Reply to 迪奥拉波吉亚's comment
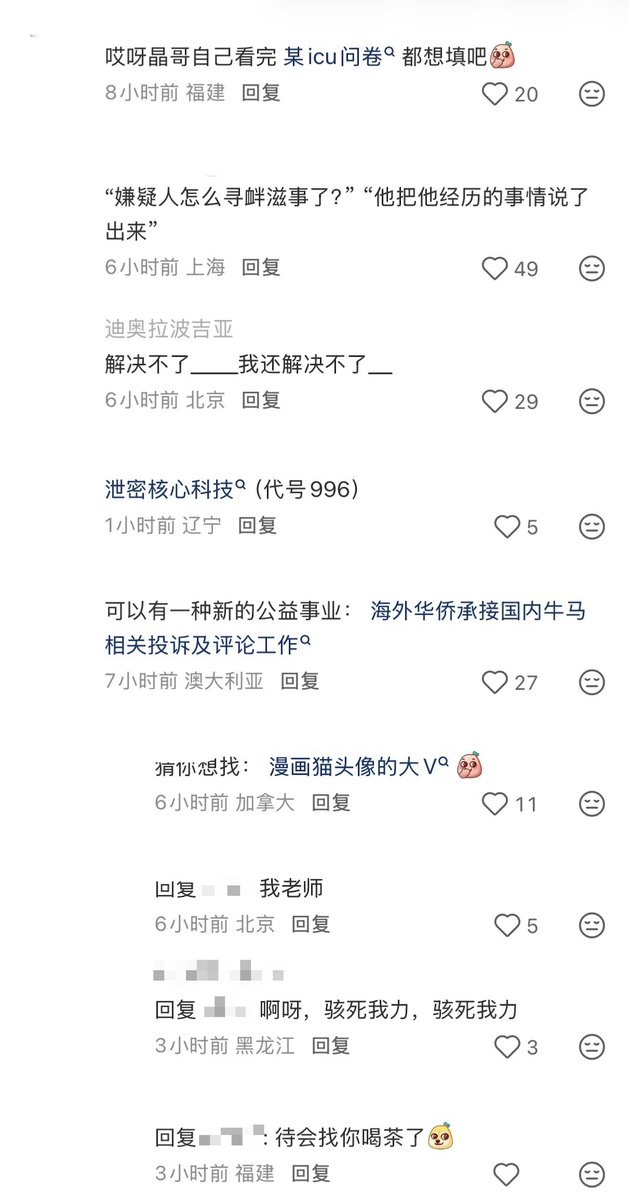Screen dimensions: 629x1200 [x=261, y=400]
